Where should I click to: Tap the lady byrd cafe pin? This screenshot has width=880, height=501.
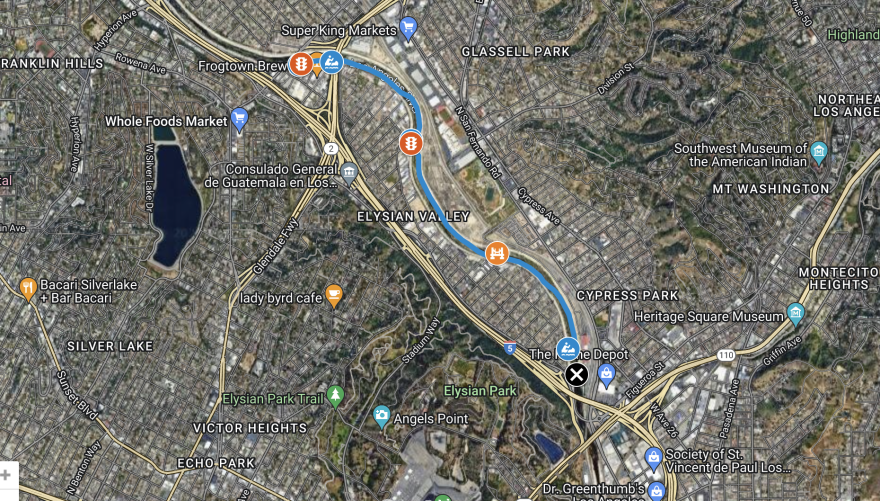334,295
